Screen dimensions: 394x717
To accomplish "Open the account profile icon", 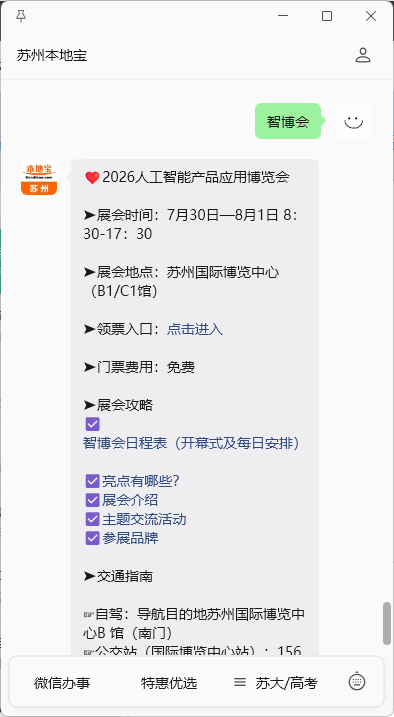I will click(363, 55).
